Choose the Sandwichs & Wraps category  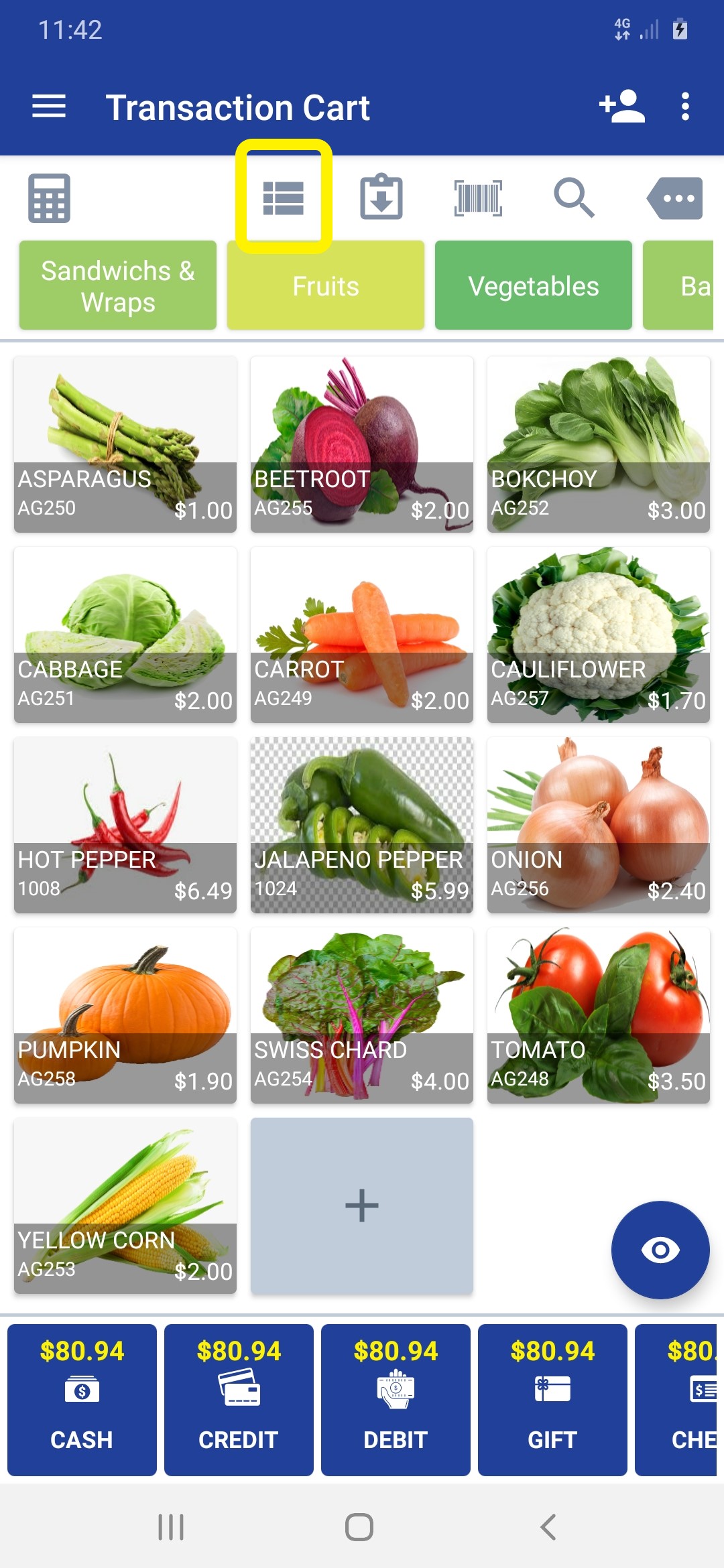[118, 286]
